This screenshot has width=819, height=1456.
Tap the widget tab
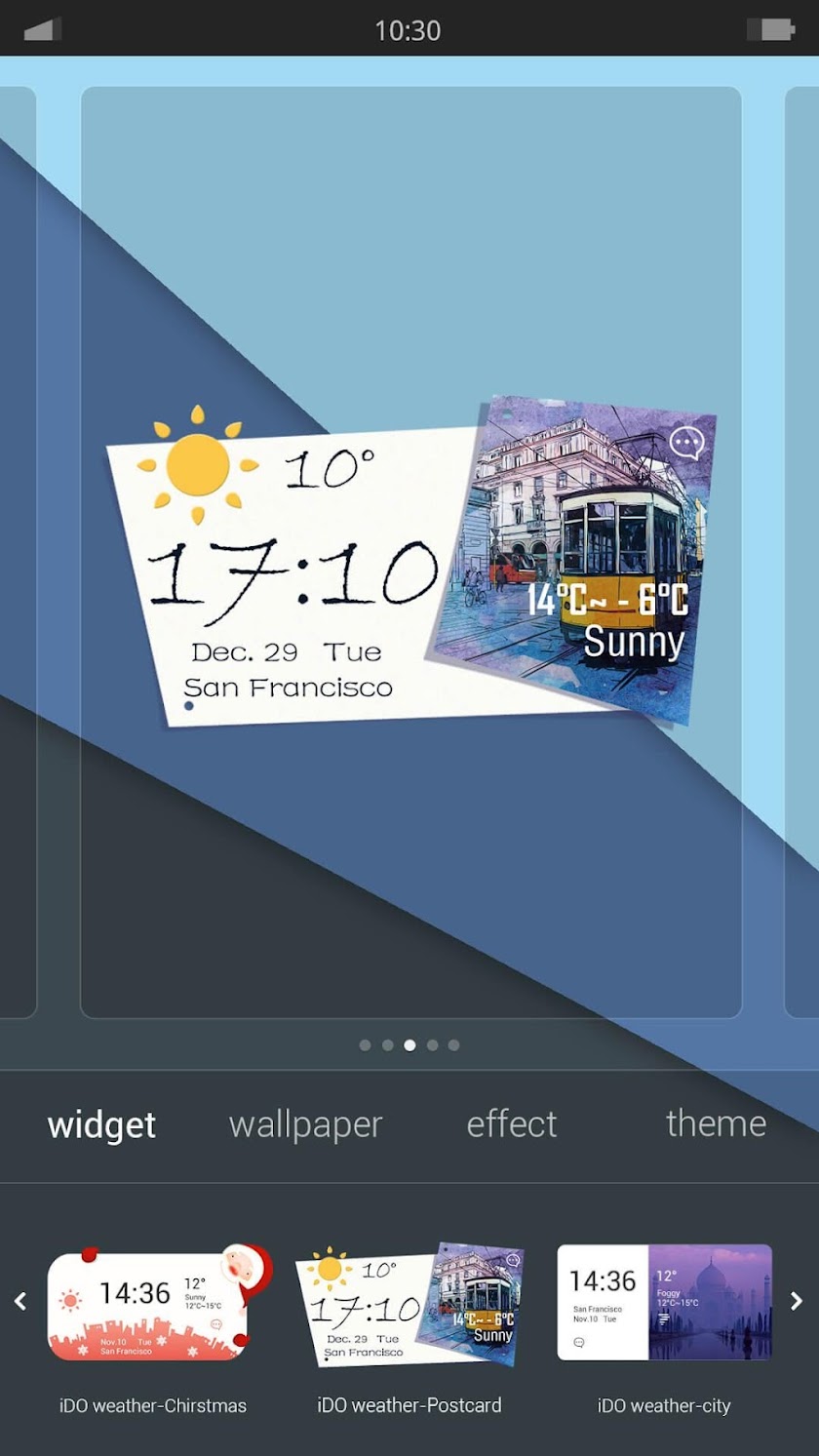click(102, 1124)
